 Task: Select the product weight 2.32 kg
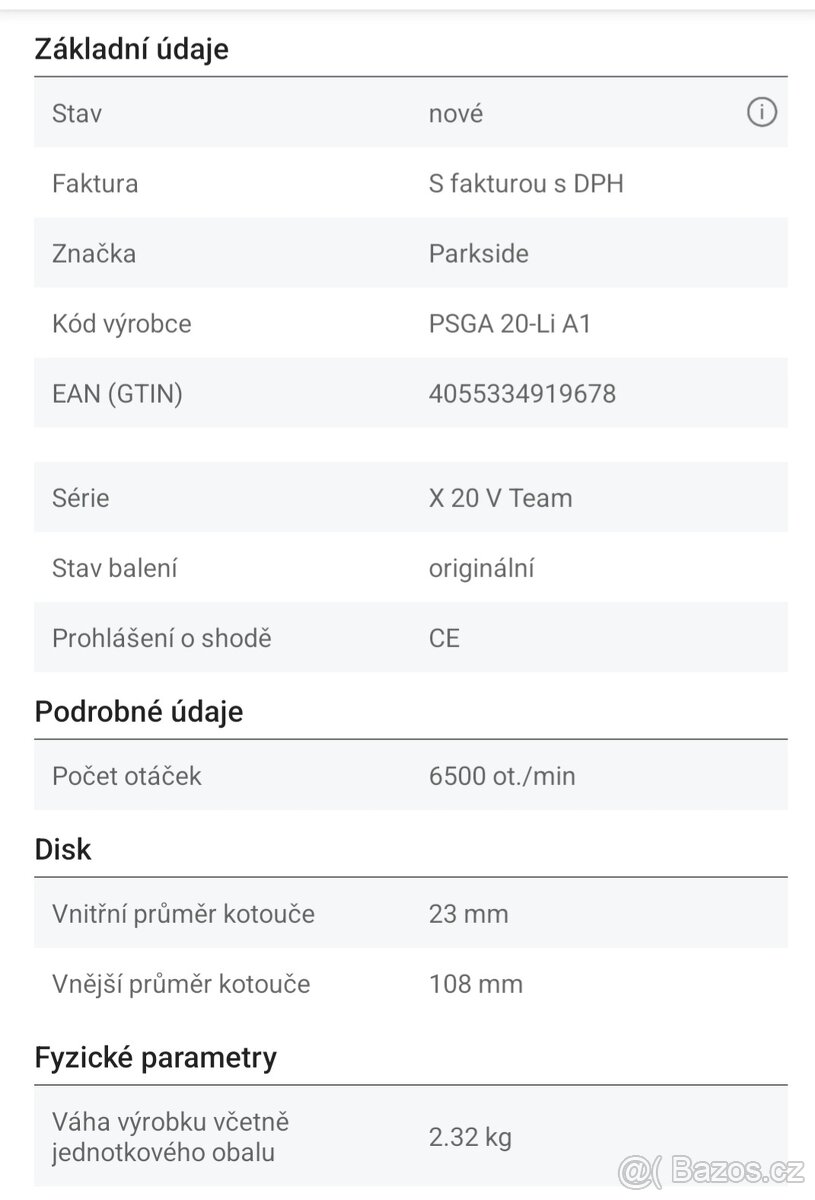point(471,1137)
